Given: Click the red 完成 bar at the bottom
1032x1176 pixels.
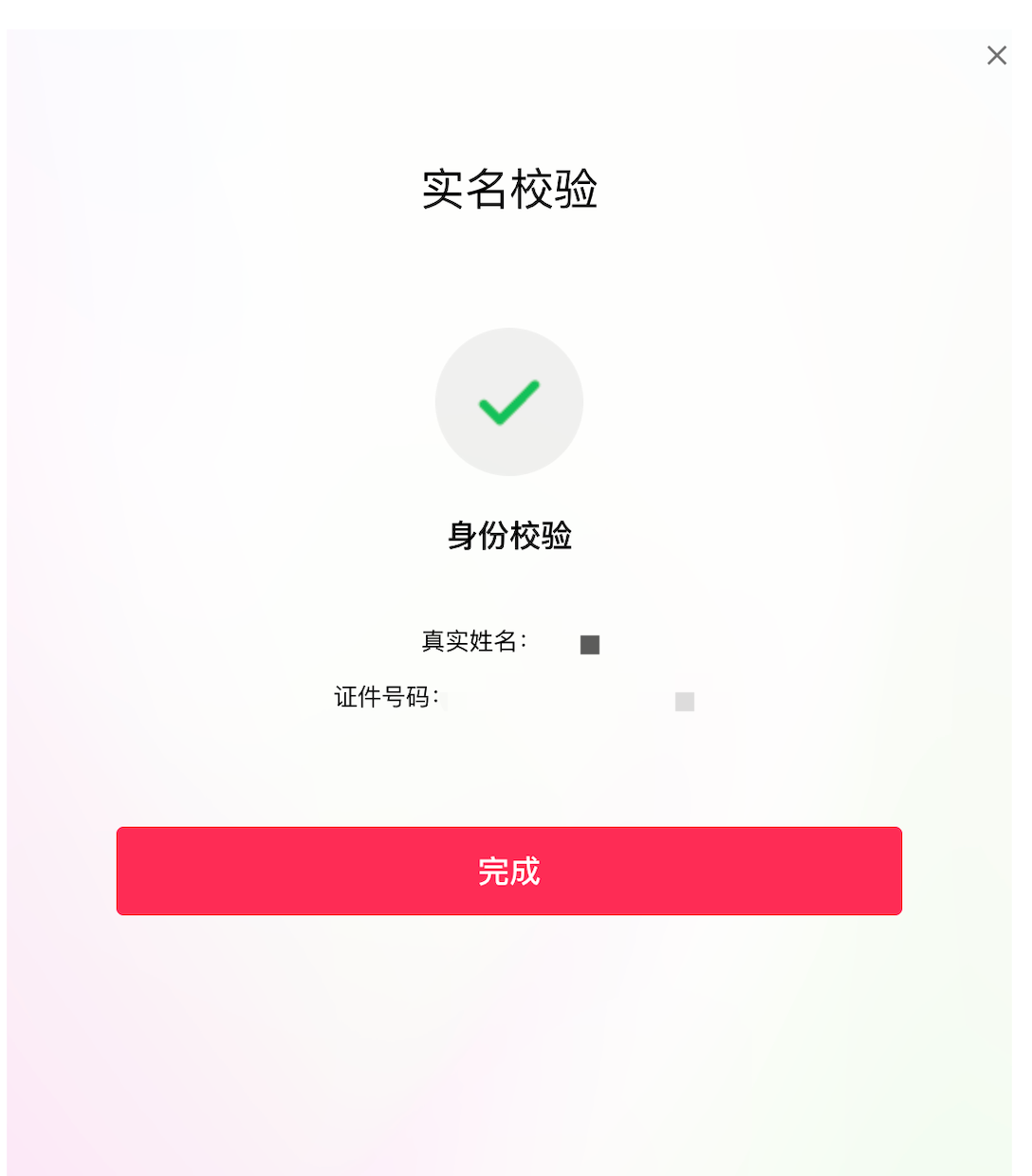Looking at the screenshot, I should (509, 871).
